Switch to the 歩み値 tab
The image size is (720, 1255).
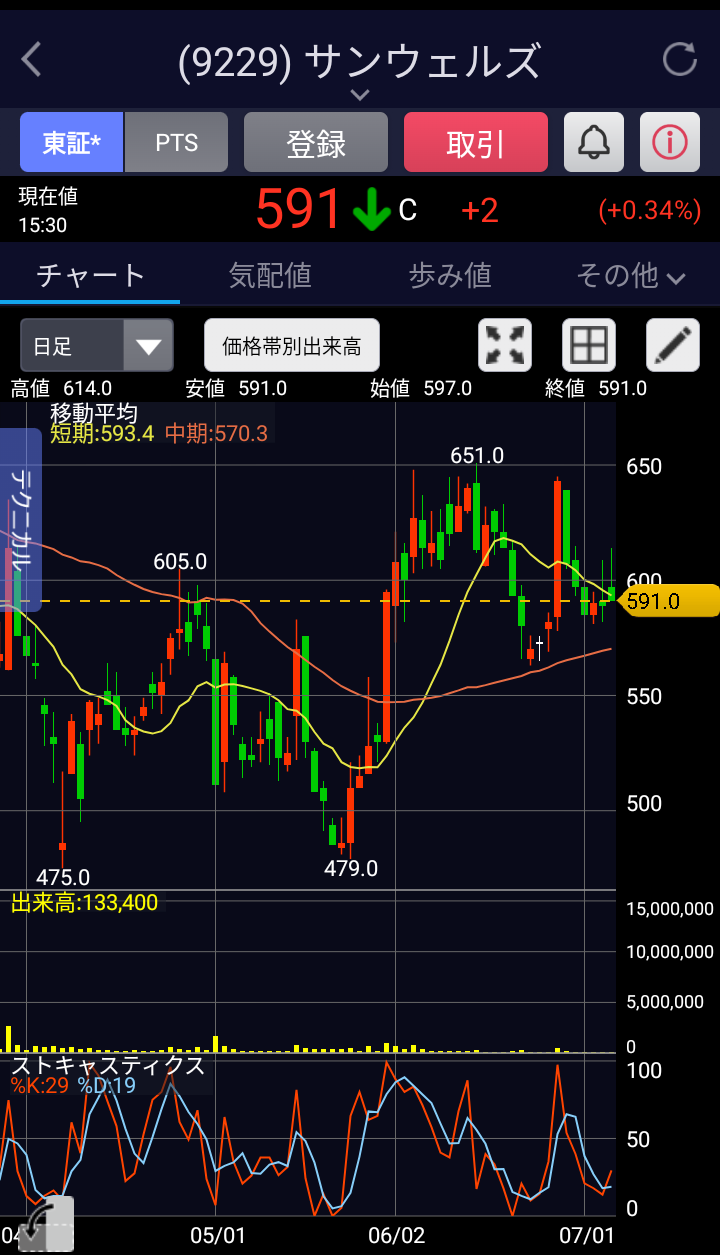[450, 275]
